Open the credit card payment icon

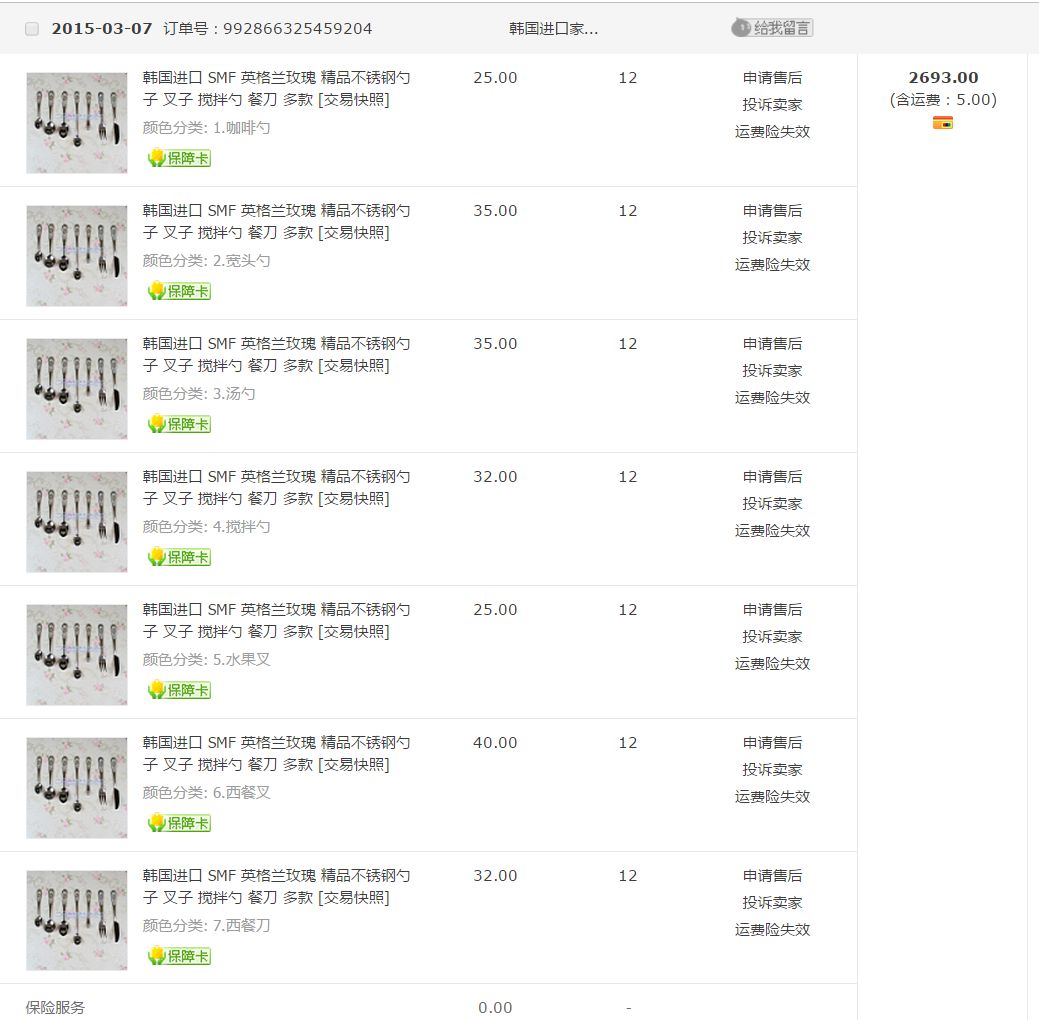pos(942,123)
